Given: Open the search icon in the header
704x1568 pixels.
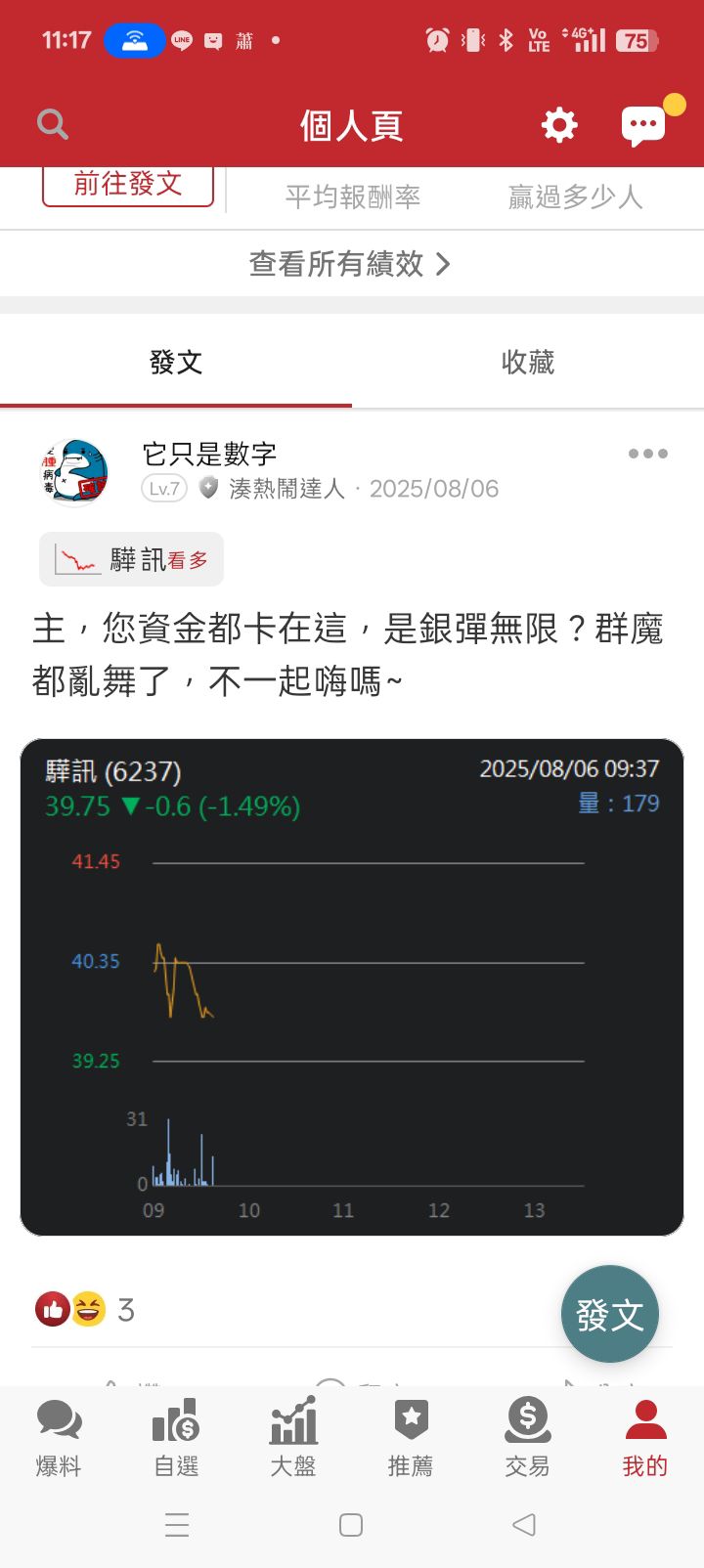Looking at the screenshot, I should pos(52,125).
